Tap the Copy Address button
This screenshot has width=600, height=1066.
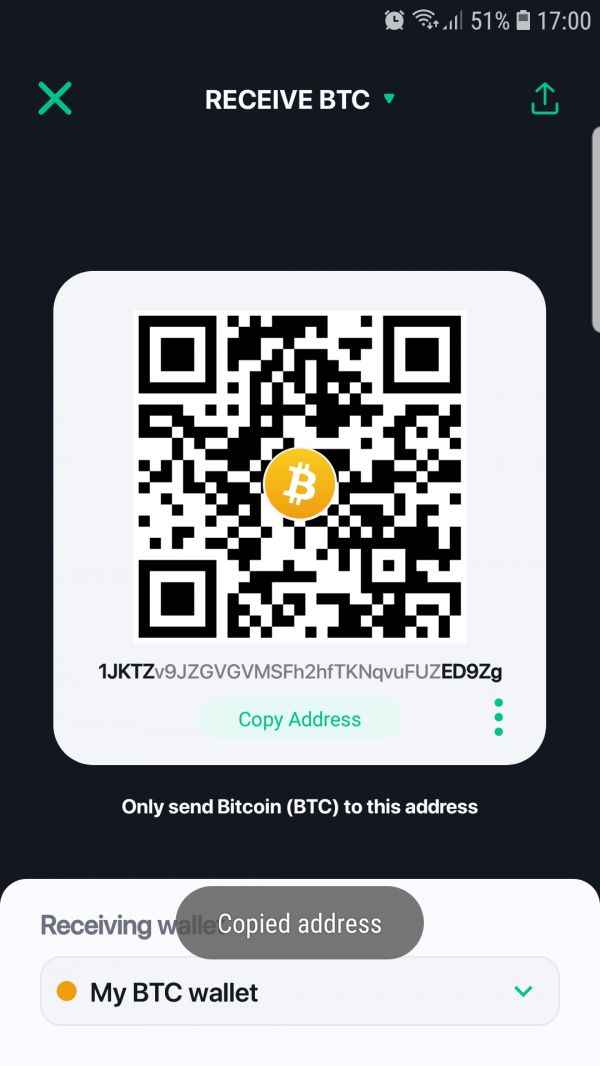point(299,719)
